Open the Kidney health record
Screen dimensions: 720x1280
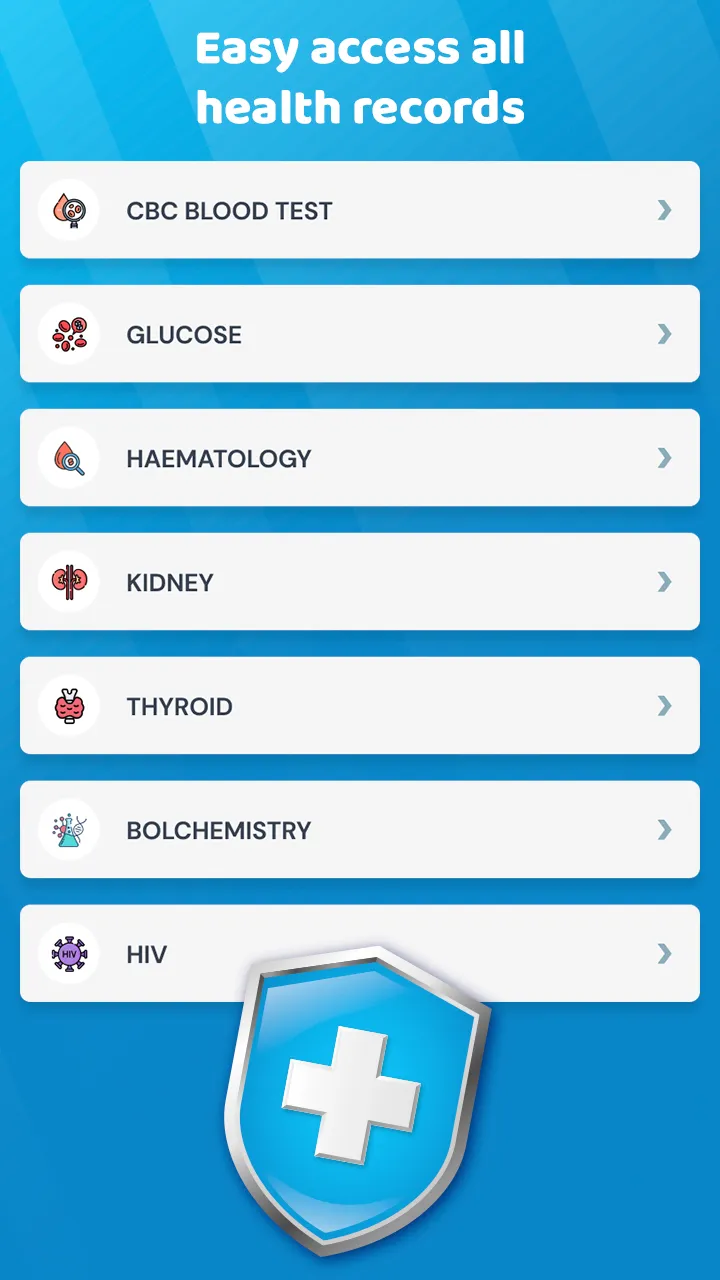[x=360, y=582]
